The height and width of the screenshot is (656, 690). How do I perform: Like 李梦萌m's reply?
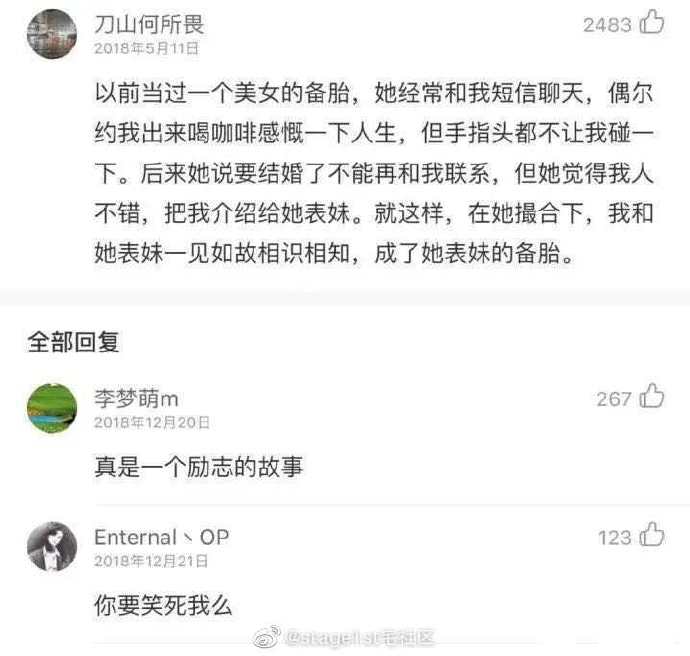click(652, 397)
